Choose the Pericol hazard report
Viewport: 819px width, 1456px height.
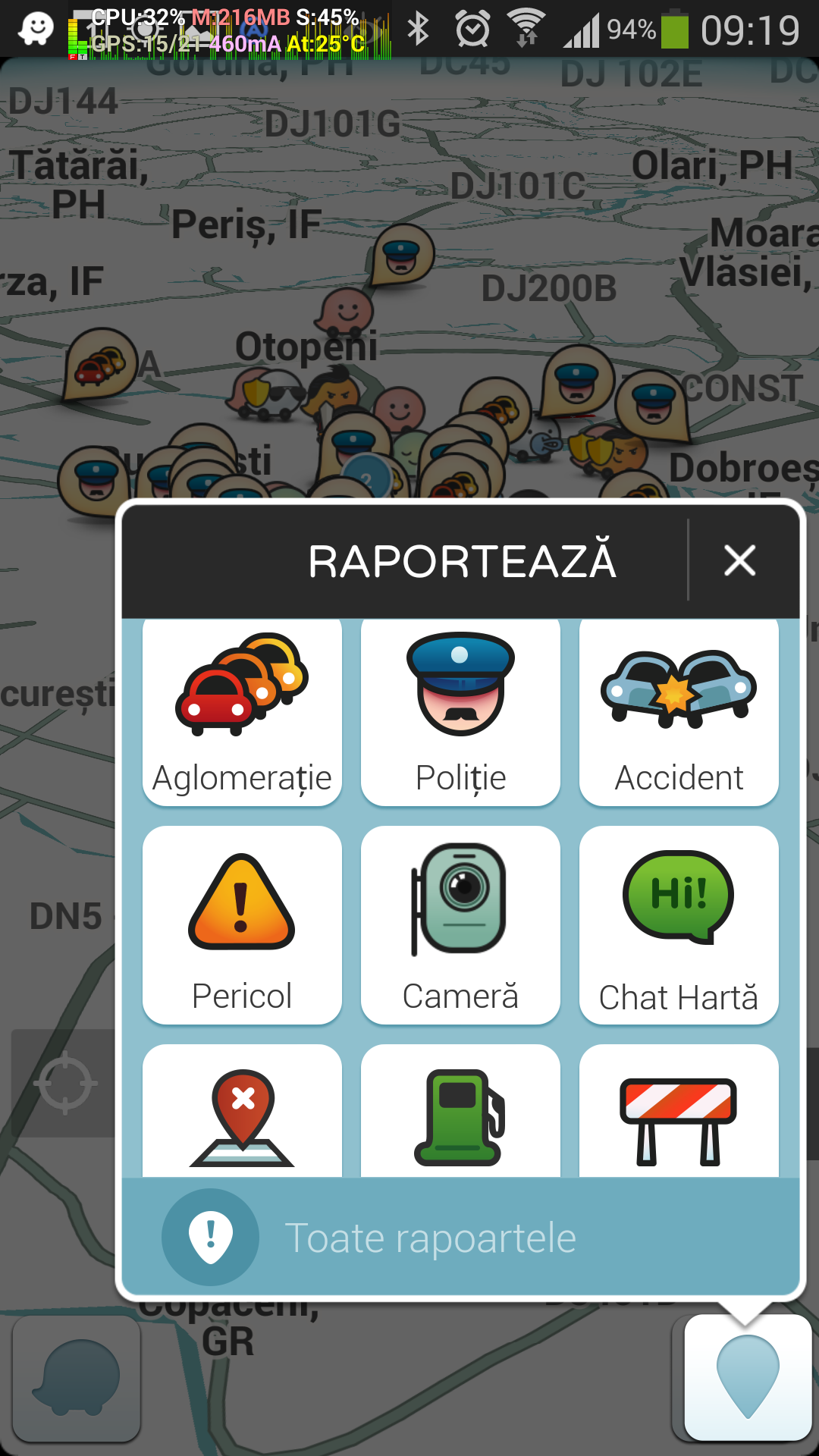click(242, 925)
